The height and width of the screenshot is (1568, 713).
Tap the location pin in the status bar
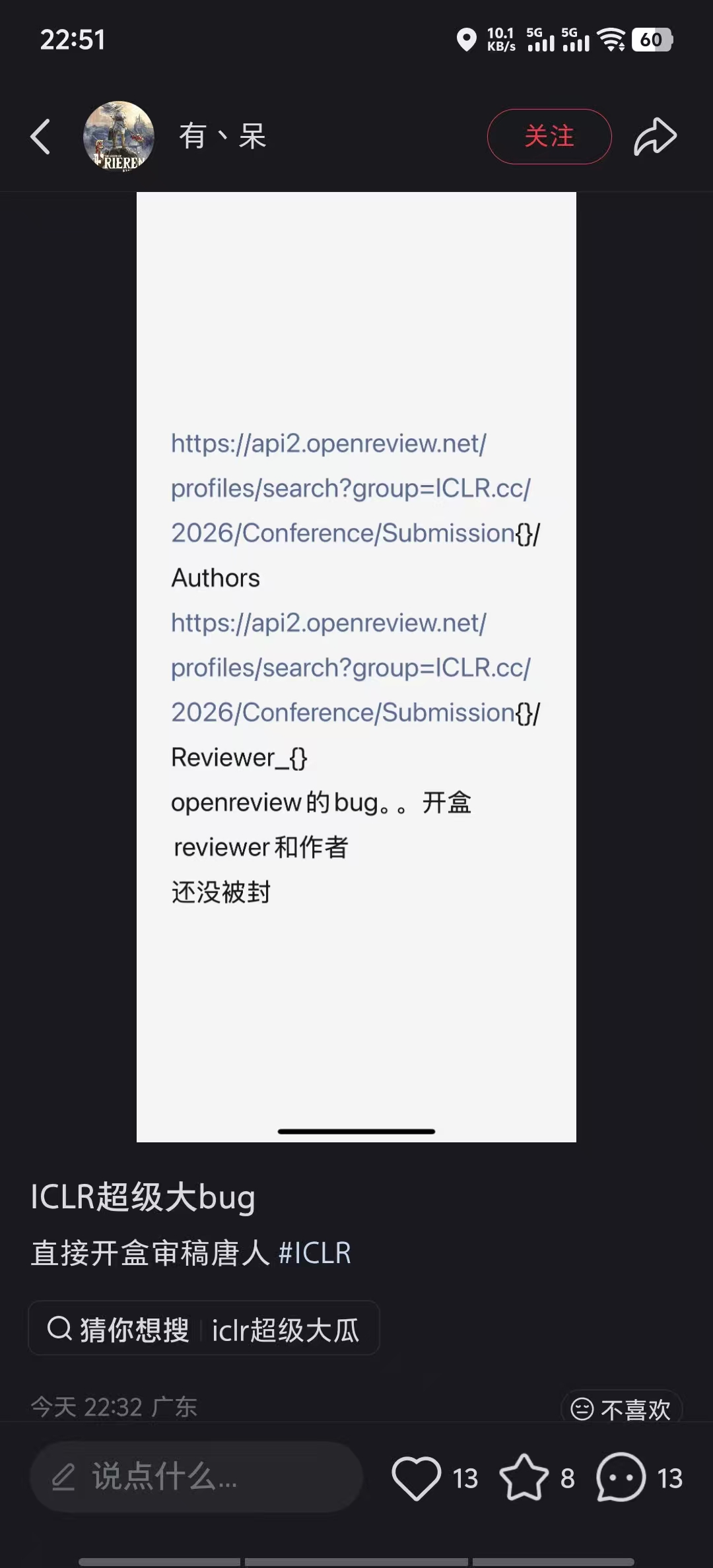pyautogui.click(x=467, y=40)
